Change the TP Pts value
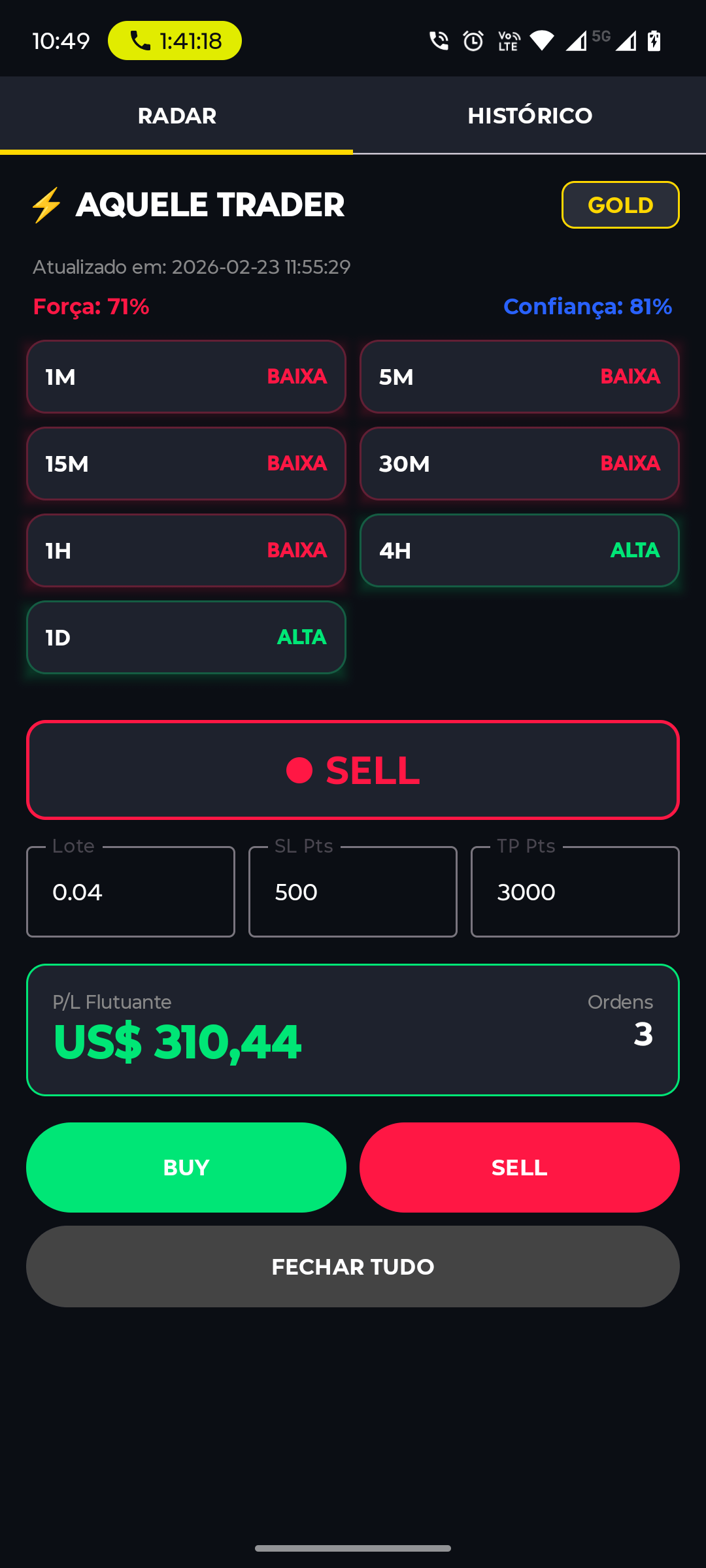 click(575, 892)
